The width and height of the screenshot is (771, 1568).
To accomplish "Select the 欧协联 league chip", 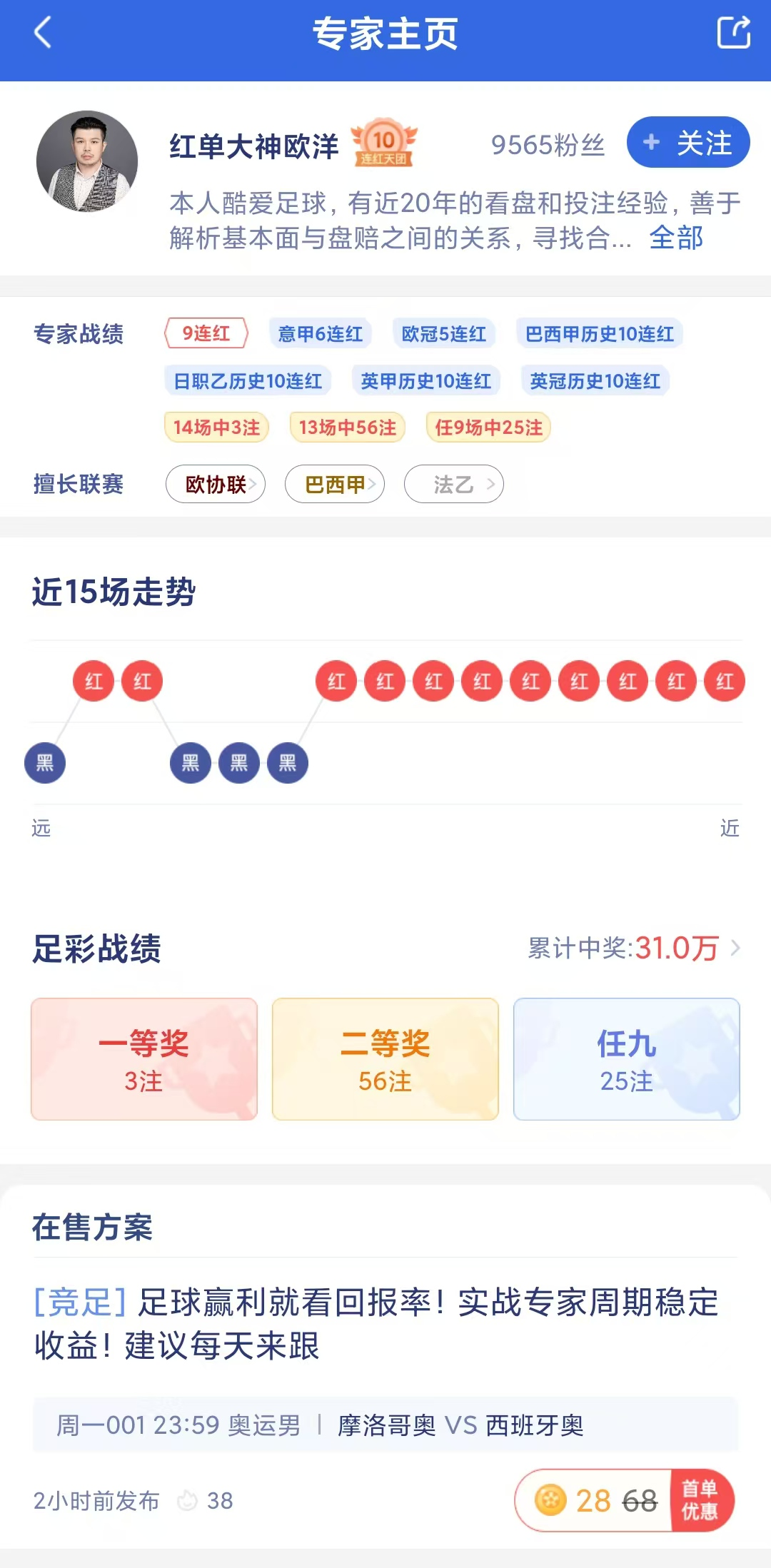I will coord(216,485).
